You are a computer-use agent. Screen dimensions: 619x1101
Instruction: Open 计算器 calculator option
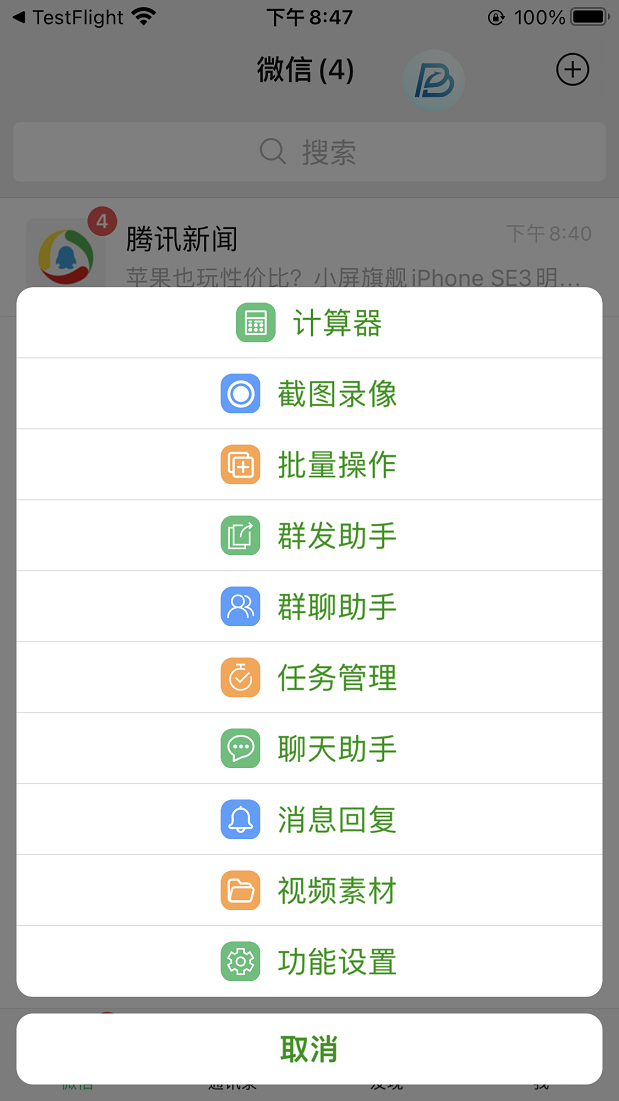pos(310,323)
